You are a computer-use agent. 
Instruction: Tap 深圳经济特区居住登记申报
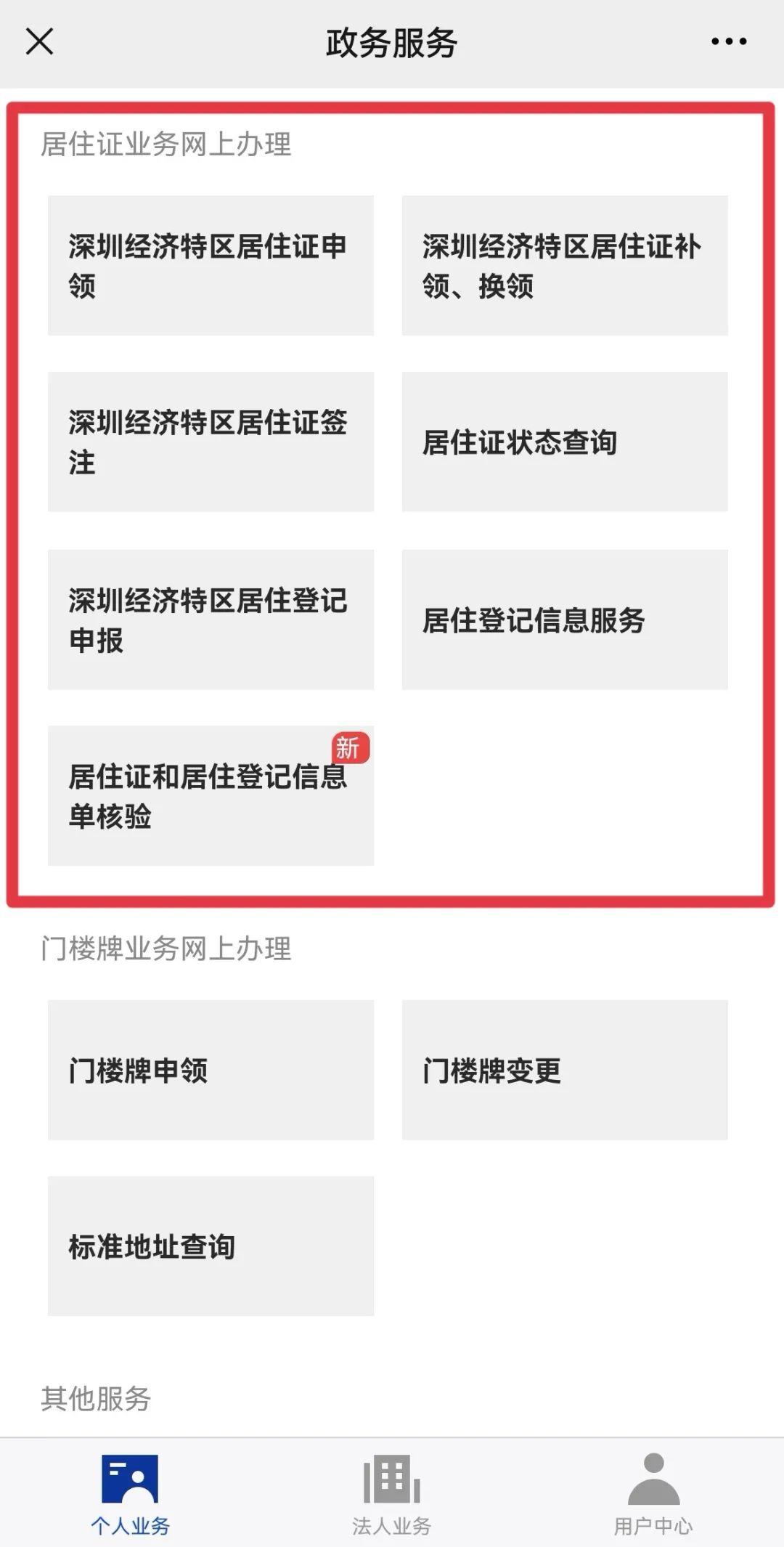click(x=211, y=620)
